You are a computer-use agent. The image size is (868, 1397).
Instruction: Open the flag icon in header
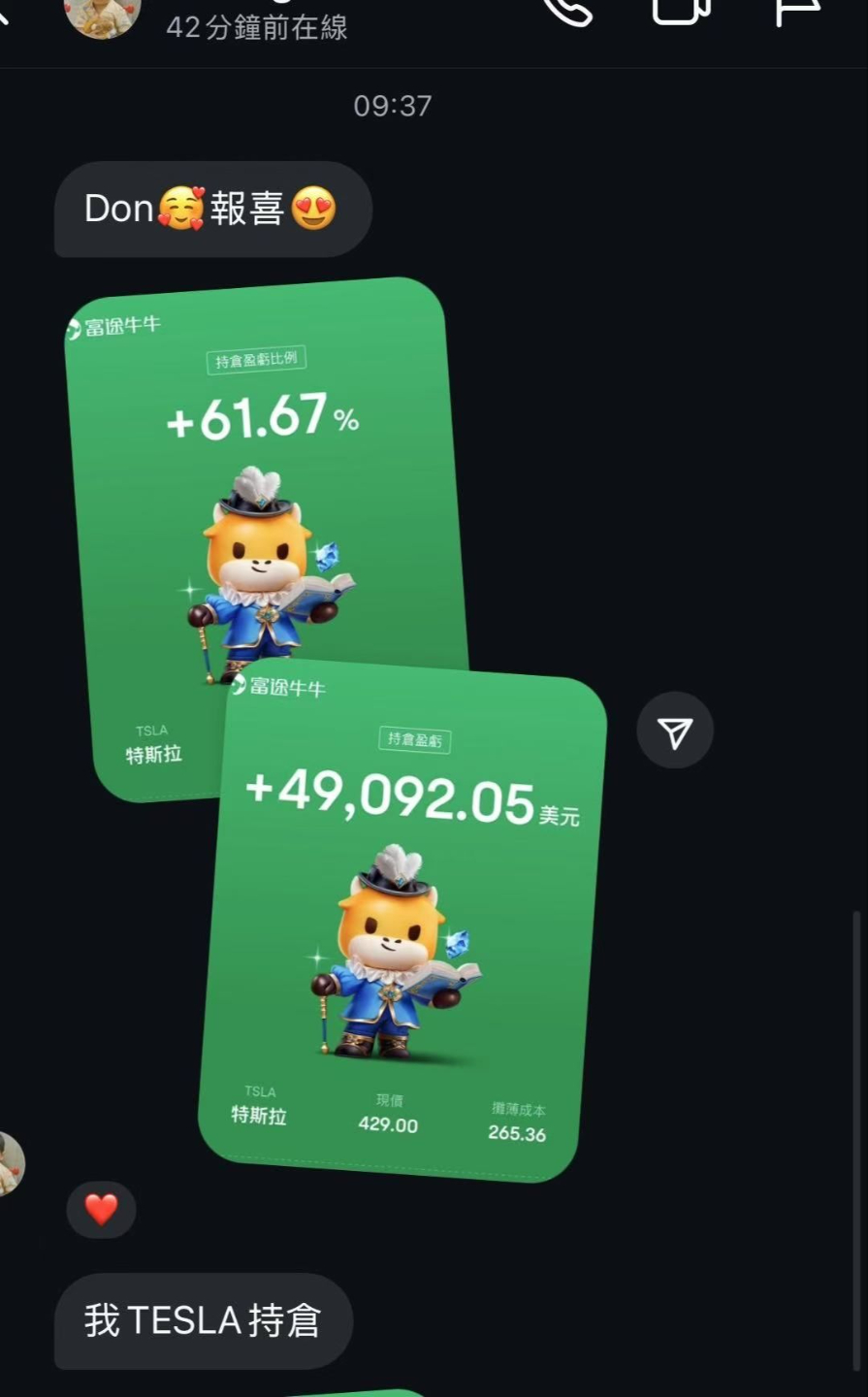pyautogui.click(x=797, y=10)
